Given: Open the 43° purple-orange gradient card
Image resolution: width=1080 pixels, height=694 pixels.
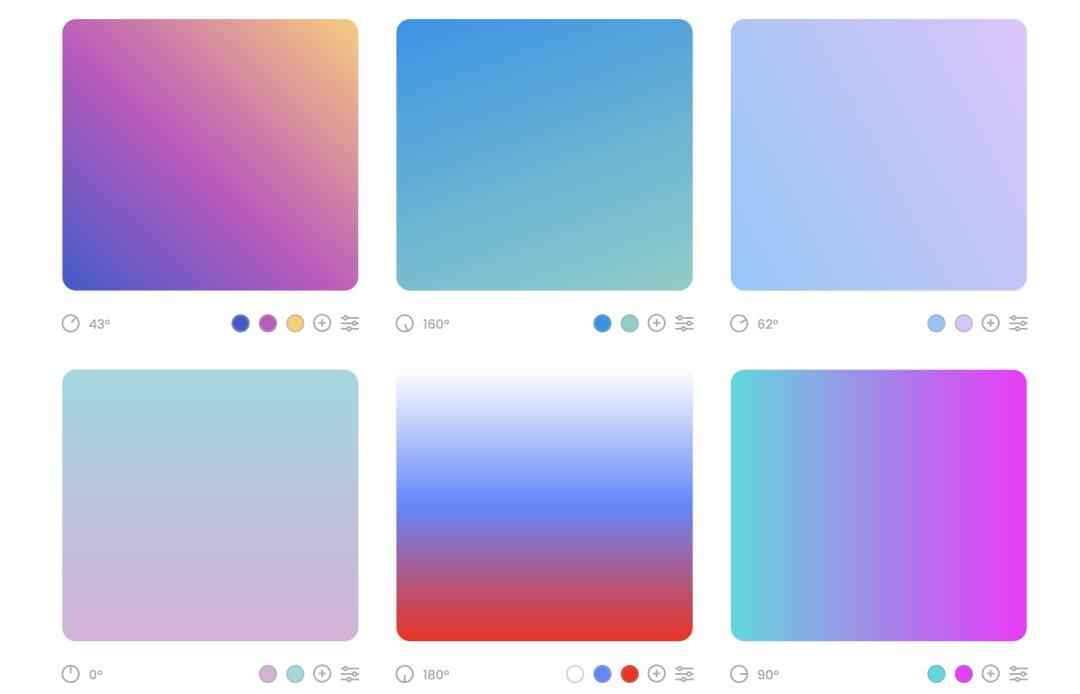Looking at the screenshot, I should (x=210, y=155).
